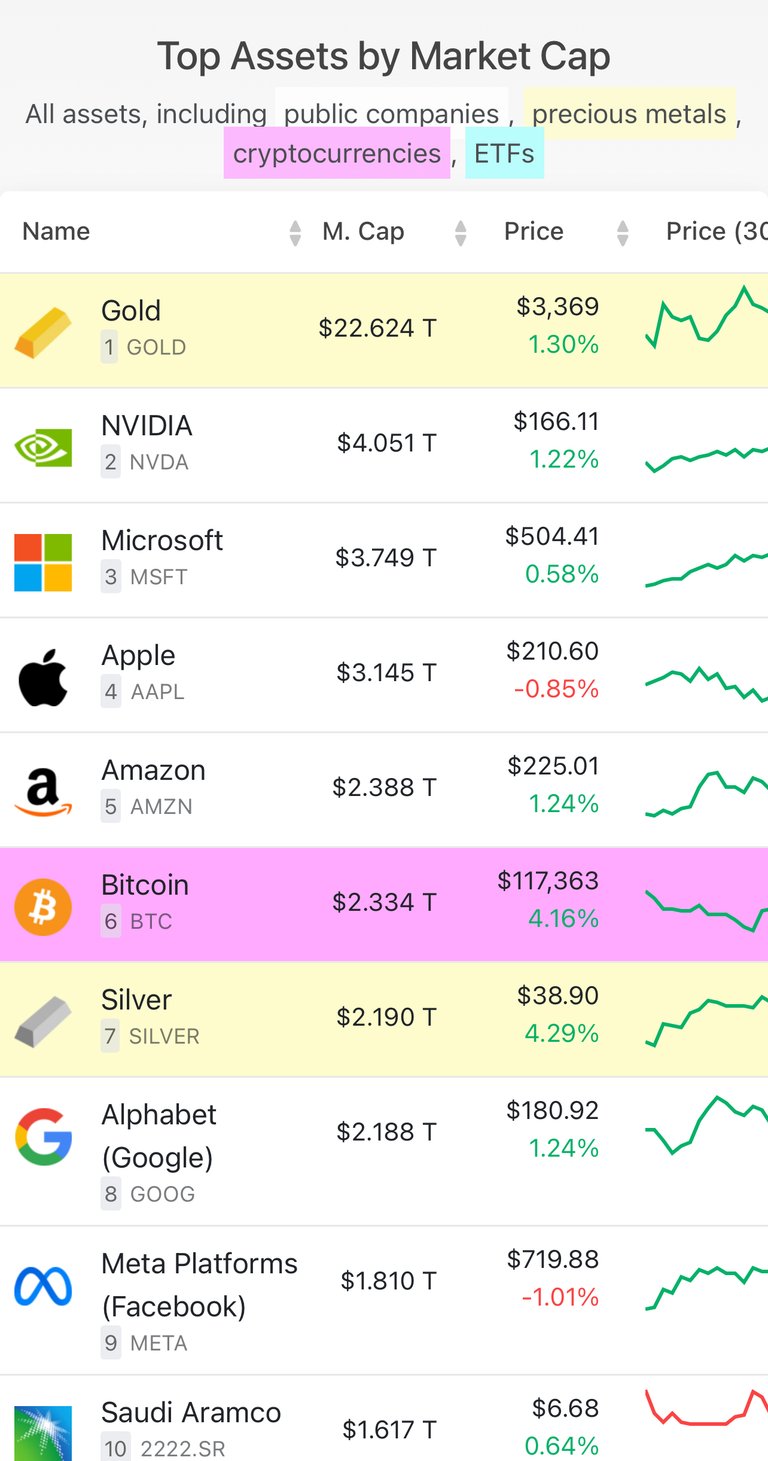Open the ETFs category link
Screen dimensions: 768x1461
(504, 153)
